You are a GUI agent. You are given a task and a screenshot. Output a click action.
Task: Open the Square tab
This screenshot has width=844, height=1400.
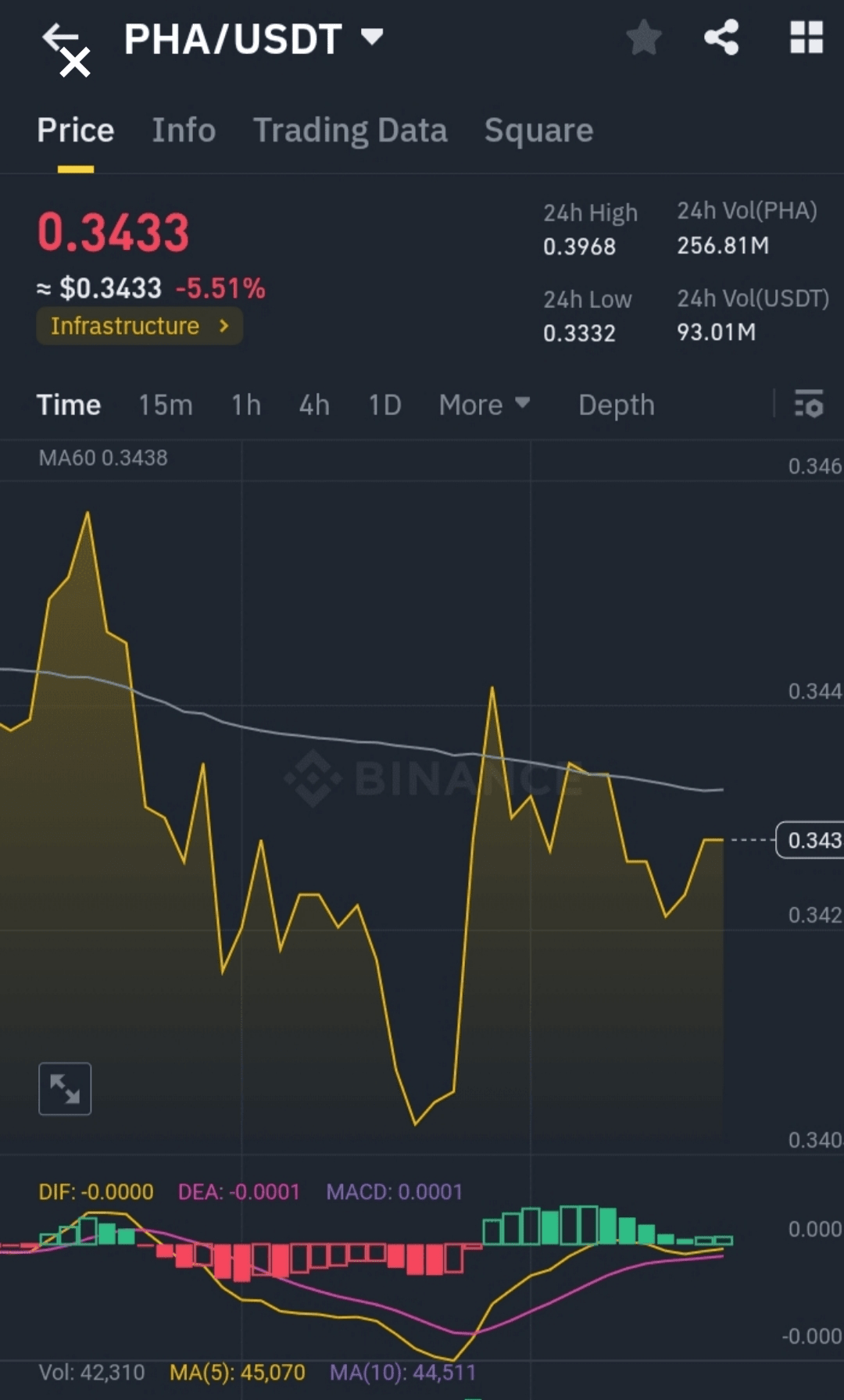538,130
